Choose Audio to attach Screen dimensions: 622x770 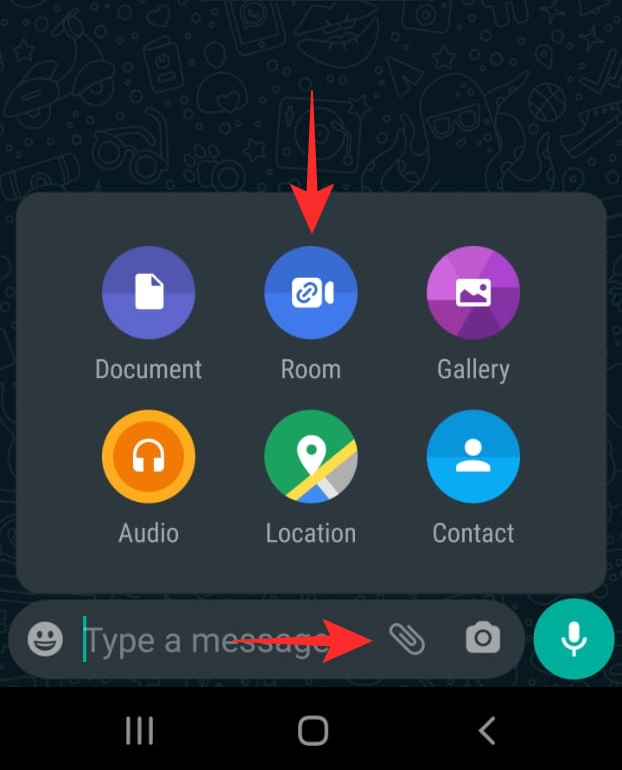coord(148,457)
